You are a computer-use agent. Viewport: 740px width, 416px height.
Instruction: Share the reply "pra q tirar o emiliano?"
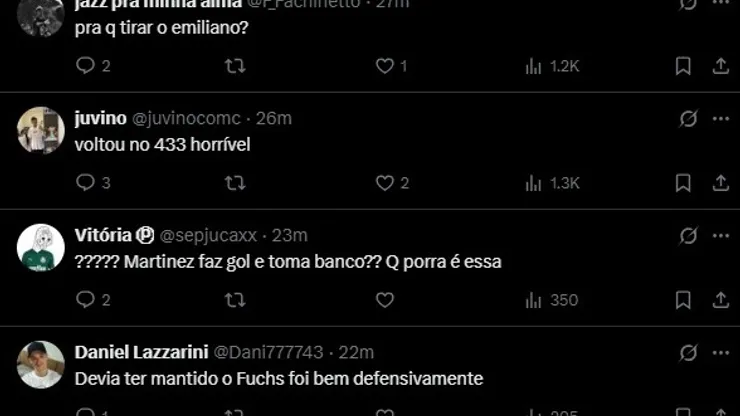click(x=721, y=66)
